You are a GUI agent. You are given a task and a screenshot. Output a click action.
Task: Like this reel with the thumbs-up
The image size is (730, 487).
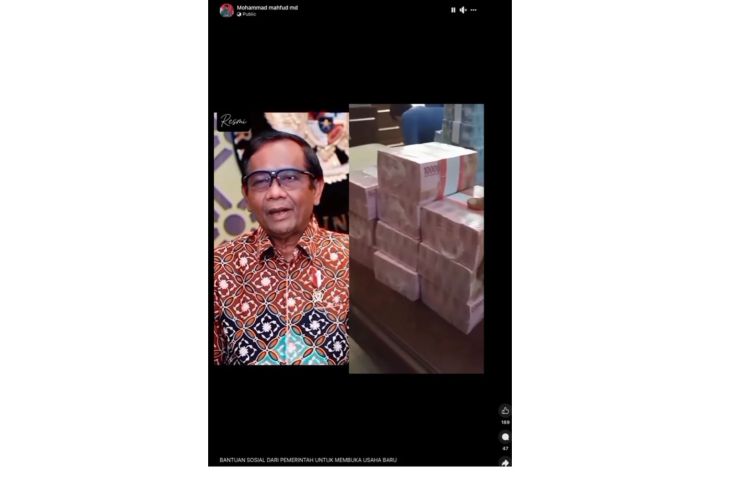click(505, 411)
